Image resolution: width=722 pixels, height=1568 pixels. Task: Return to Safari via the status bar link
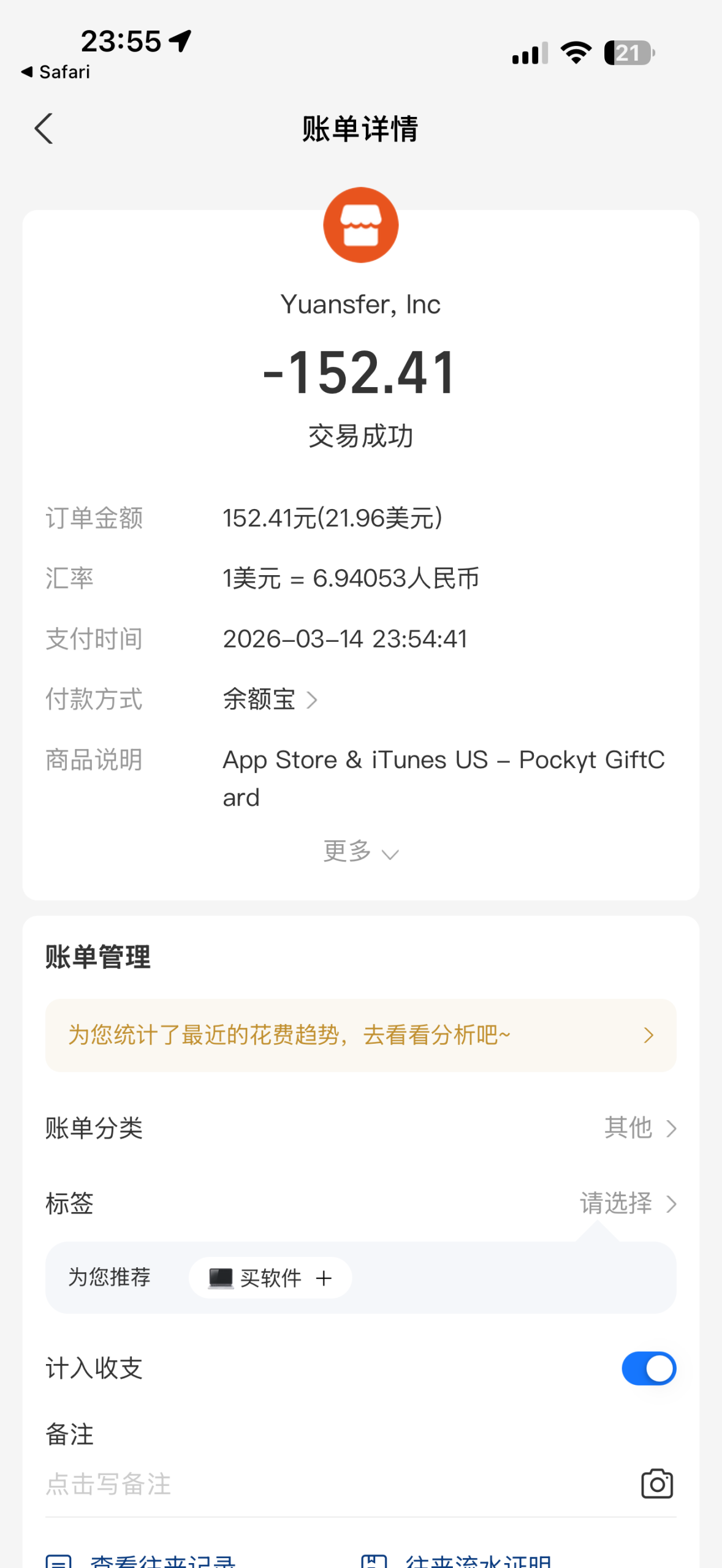tap(56, 72)
